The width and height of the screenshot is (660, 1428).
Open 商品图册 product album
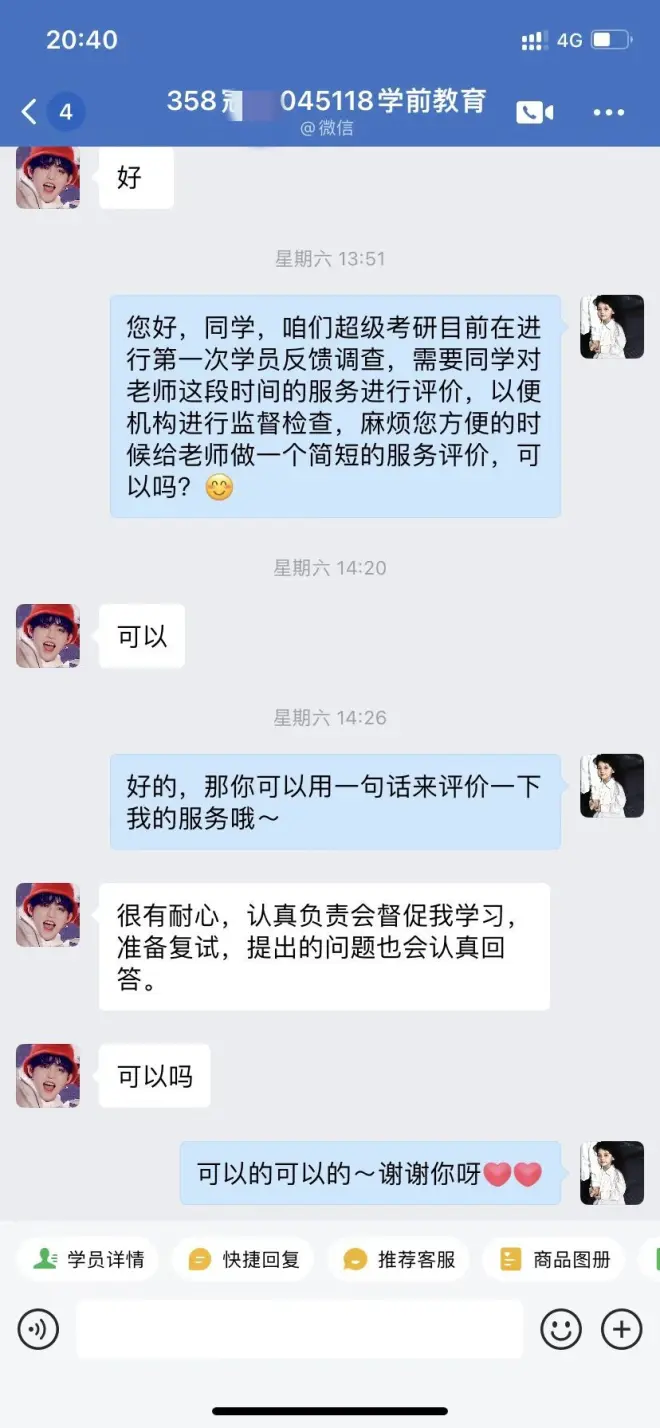[555, 1259]
